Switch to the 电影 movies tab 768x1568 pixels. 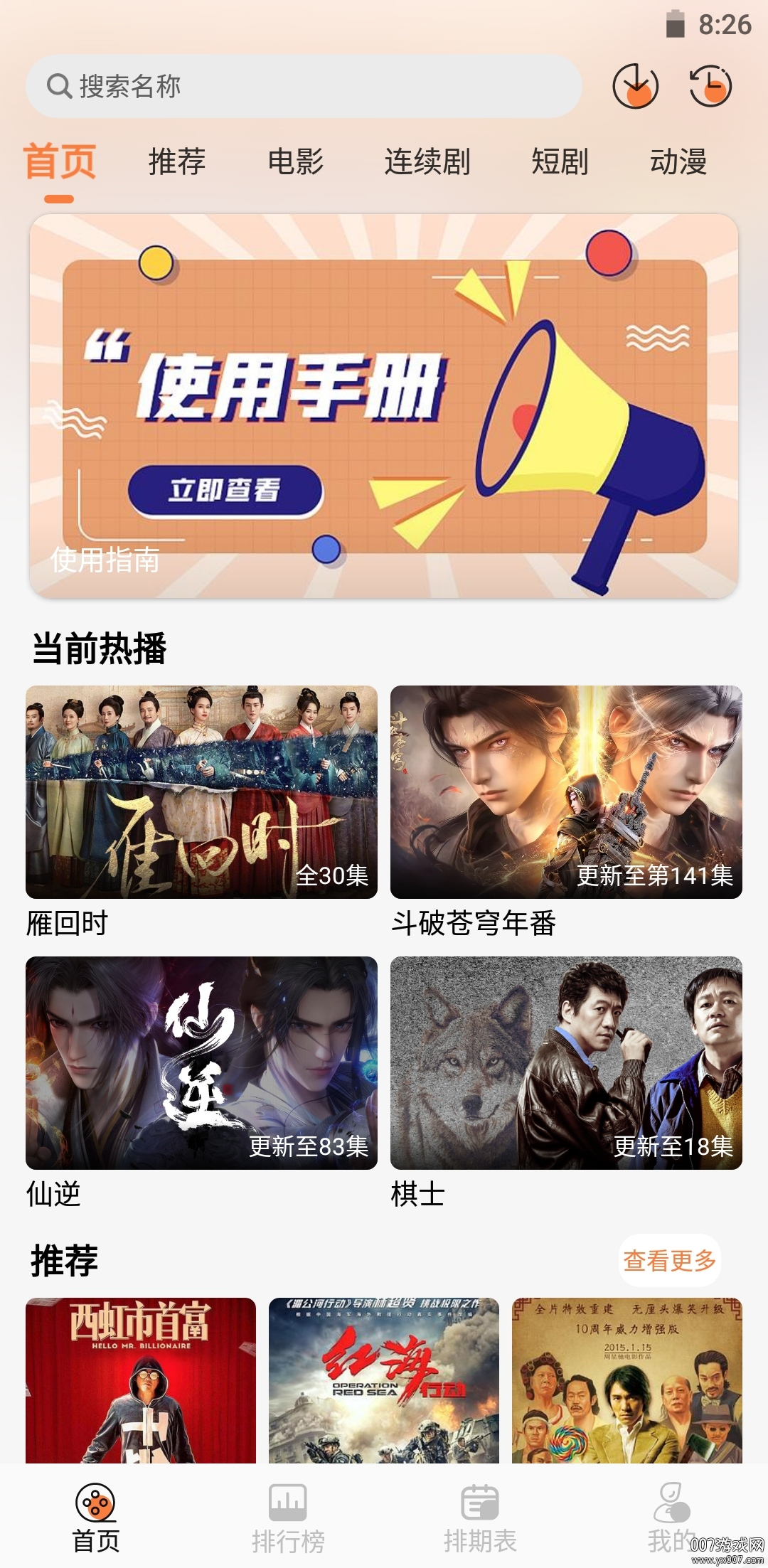[297, 162]
